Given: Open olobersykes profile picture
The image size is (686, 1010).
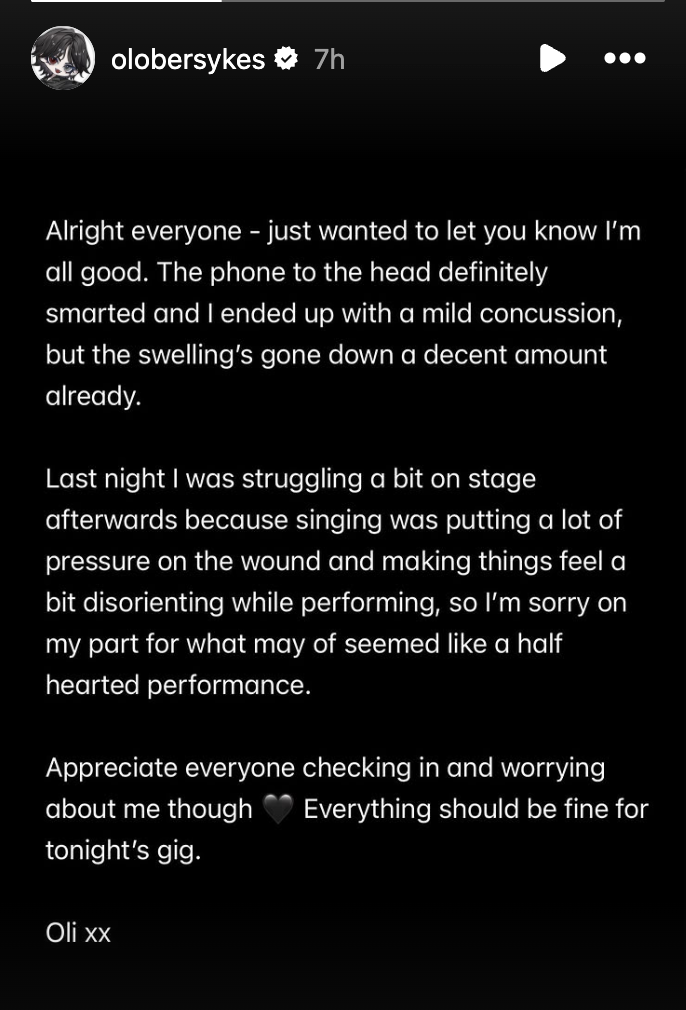Looking at the screenshot, I should click(x=62, y=58).
